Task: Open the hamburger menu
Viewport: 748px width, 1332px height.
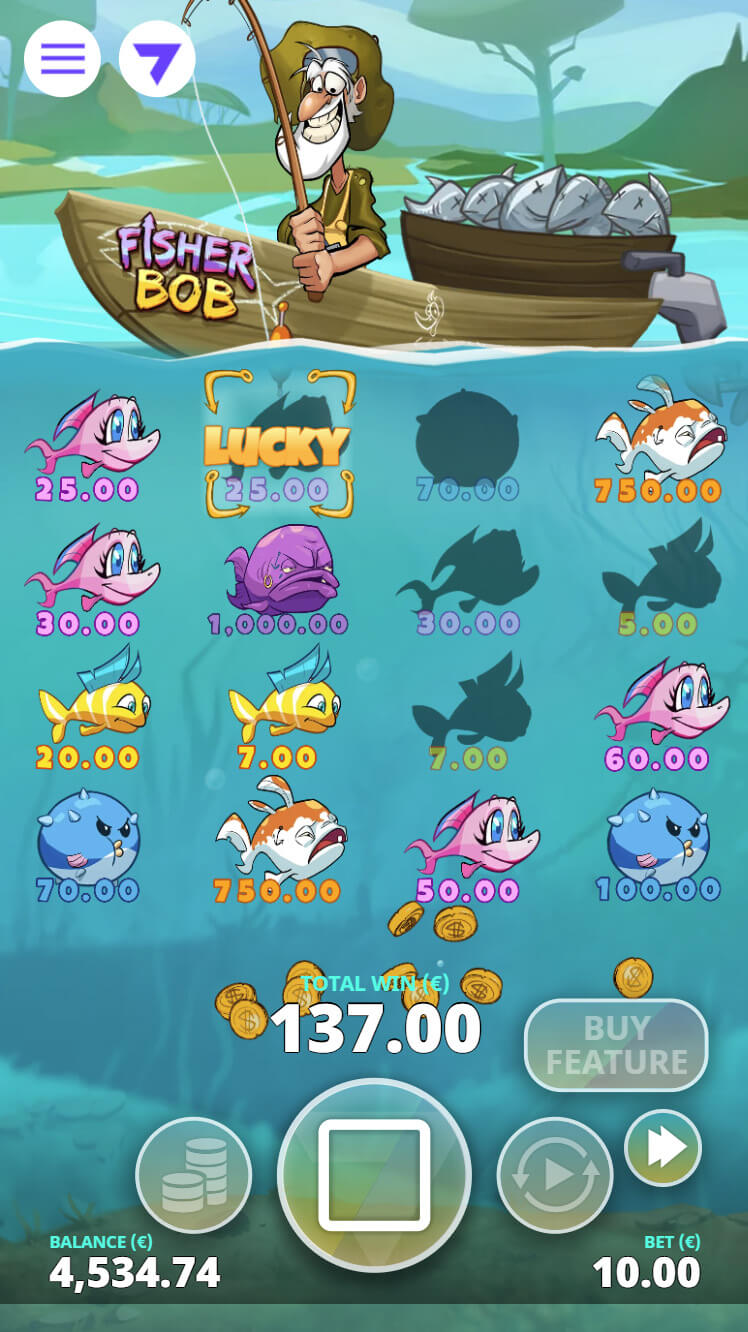Action: pos(62,58)
